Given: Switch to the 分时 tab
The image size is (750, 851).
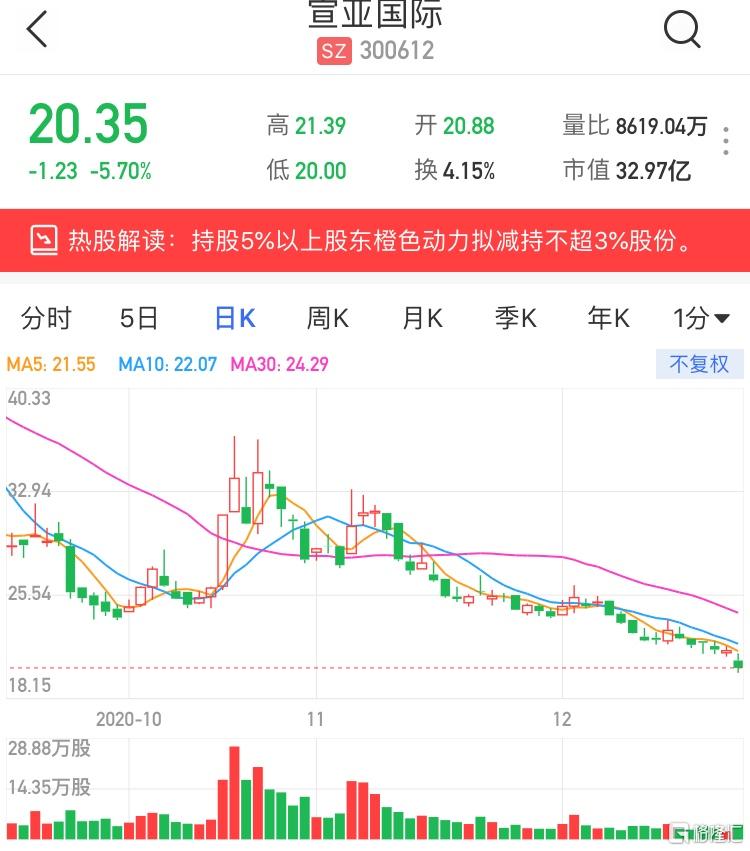Looking at the screenshot, I should tap(45, 317).
